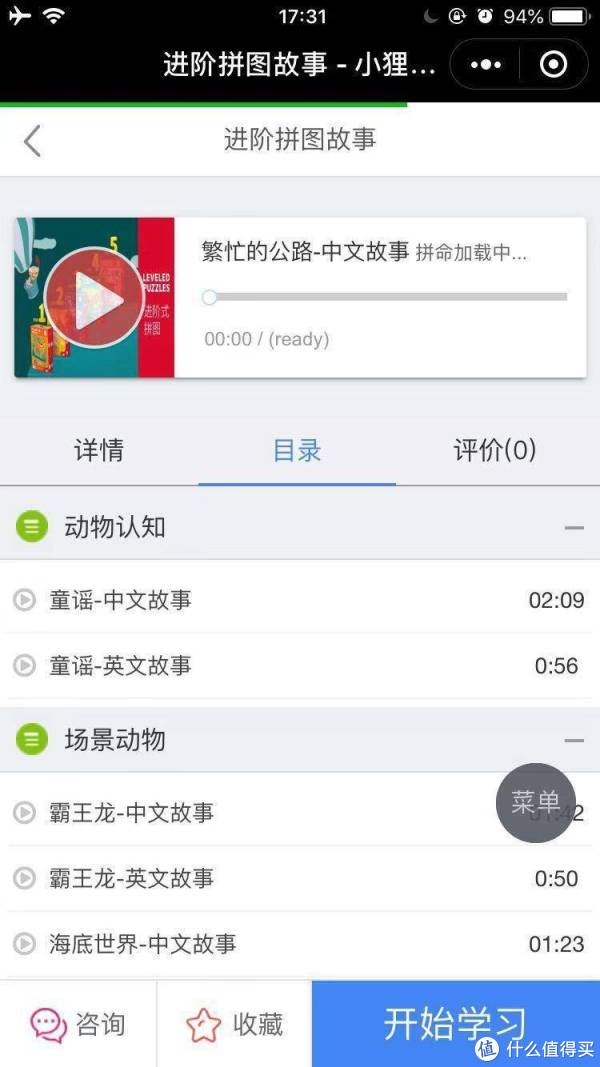Tap the audio progress slider
This screenshot has width=600, height=1067.
tap(387, 297)
